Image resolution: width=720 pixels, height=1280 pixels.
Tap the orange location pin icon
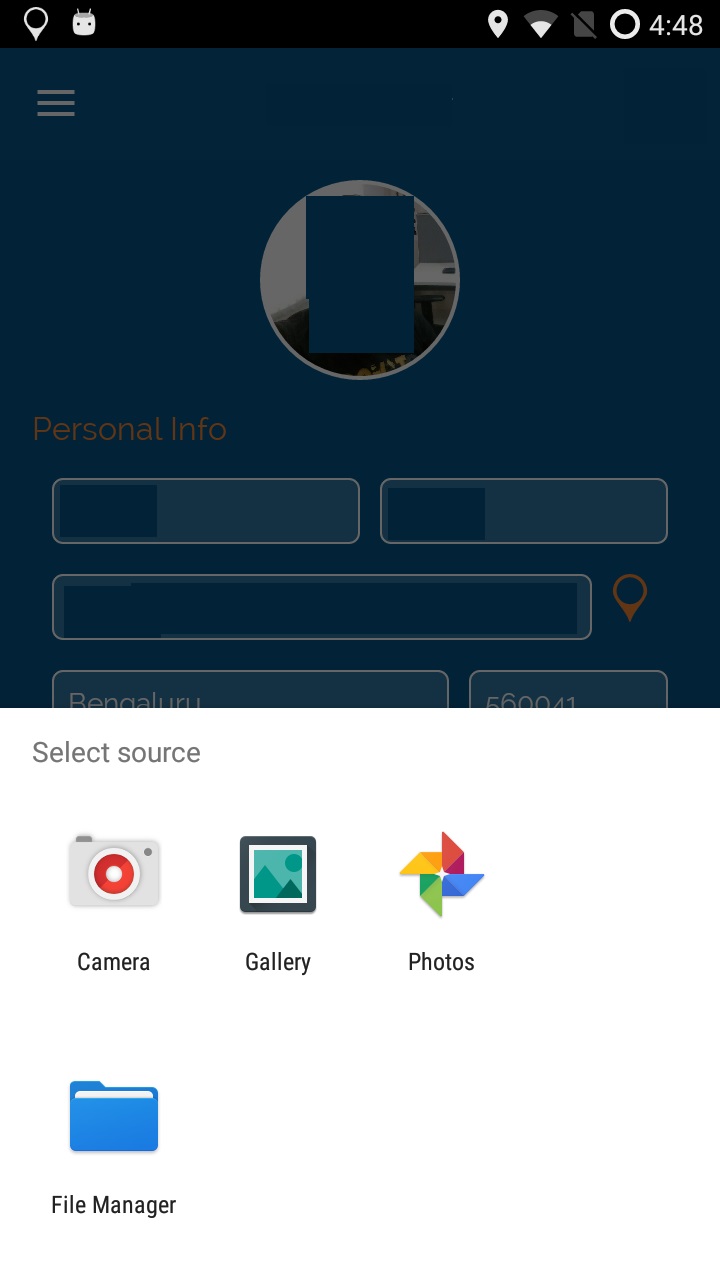click(630, 597)
